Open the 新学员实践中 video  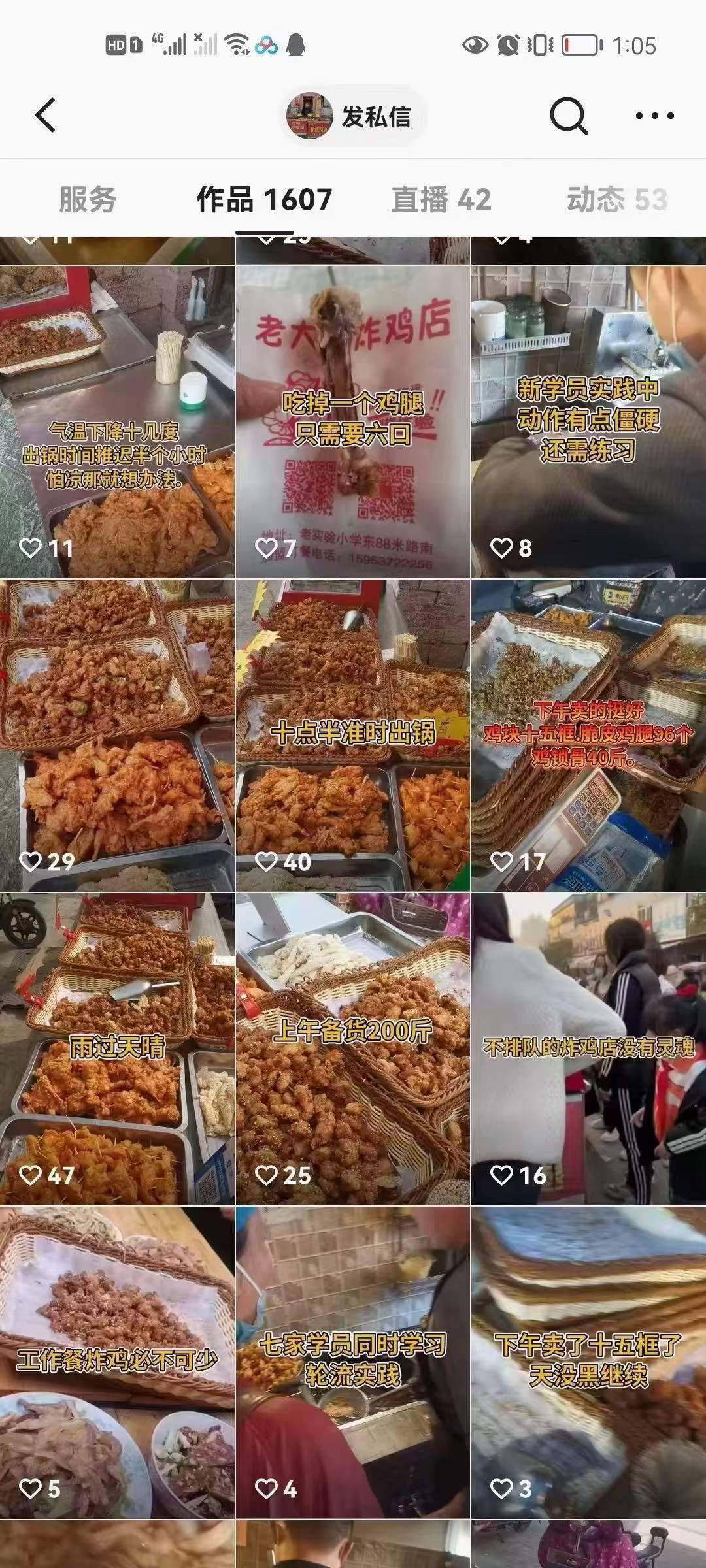588,421
